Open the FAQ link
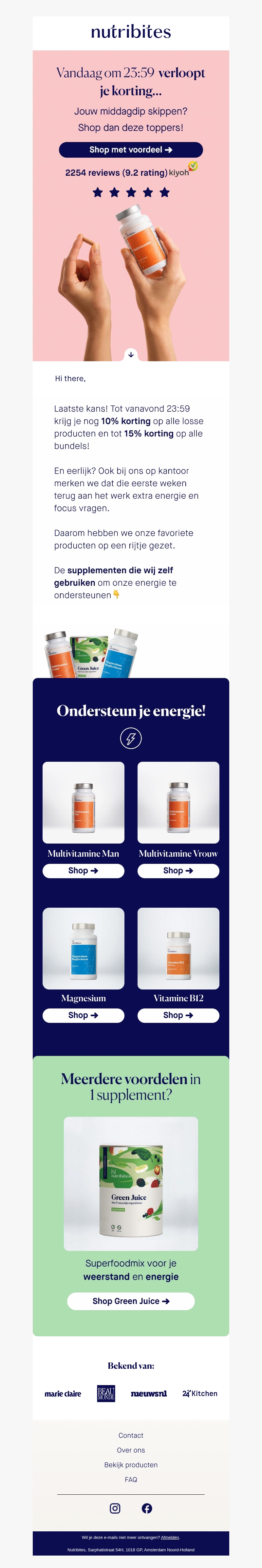 coord(130,1479)
